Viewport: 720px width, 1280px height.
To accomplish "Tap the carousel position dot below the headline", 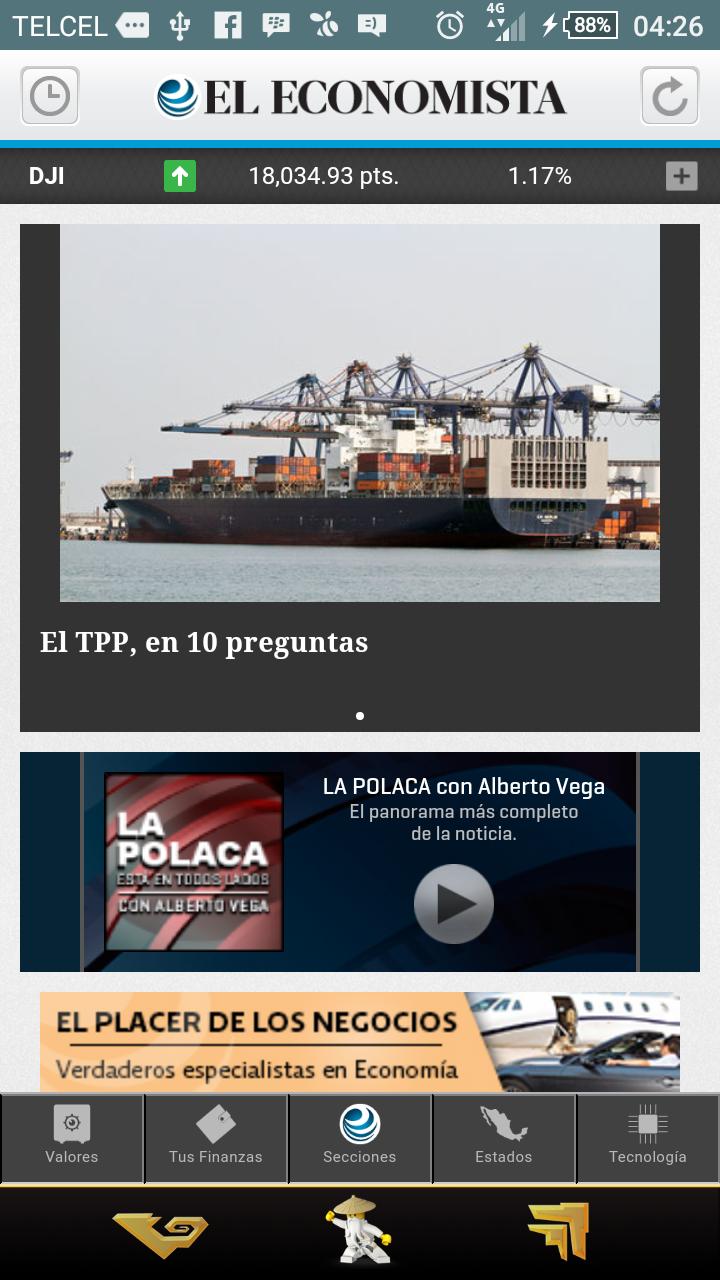I will tap(360, 715).
